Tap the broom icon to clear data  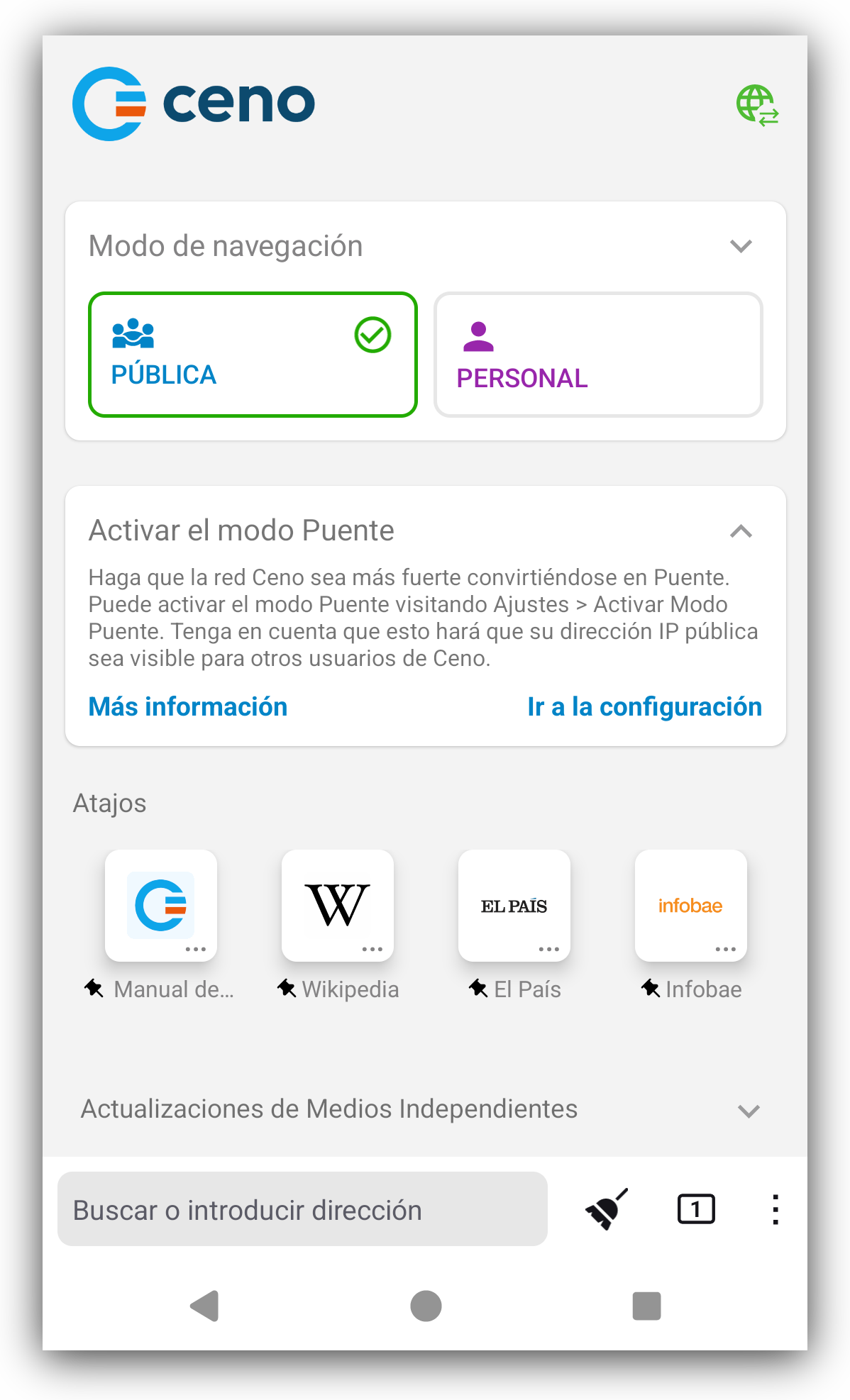607,1209
